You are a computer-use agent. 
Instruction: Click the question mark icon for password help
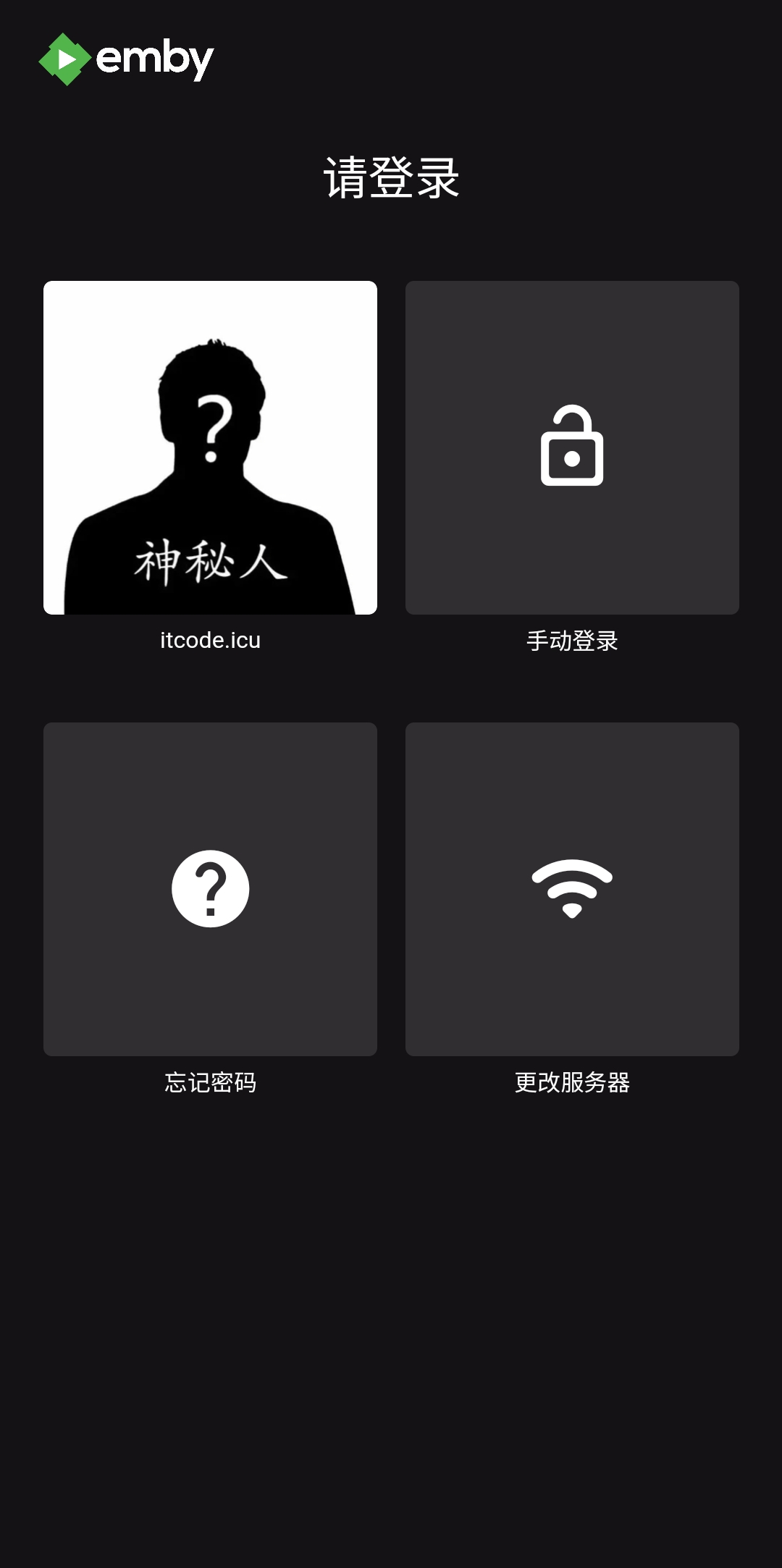pos(211,888)
